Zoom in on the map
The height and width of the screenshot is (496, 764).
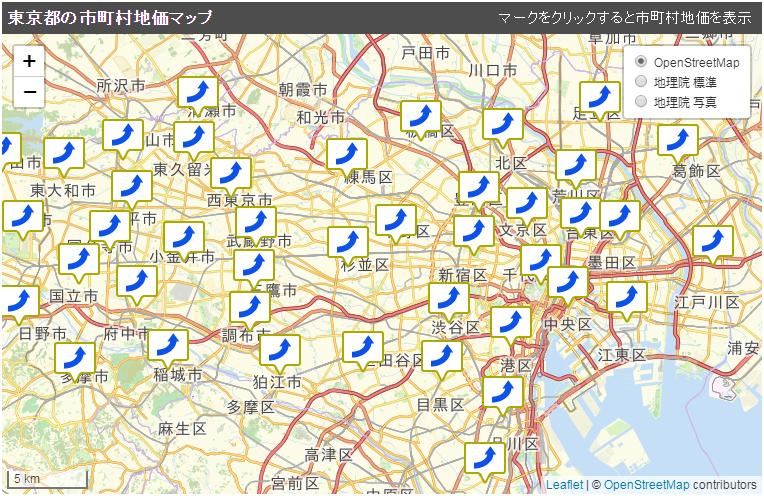pos(30,61)
